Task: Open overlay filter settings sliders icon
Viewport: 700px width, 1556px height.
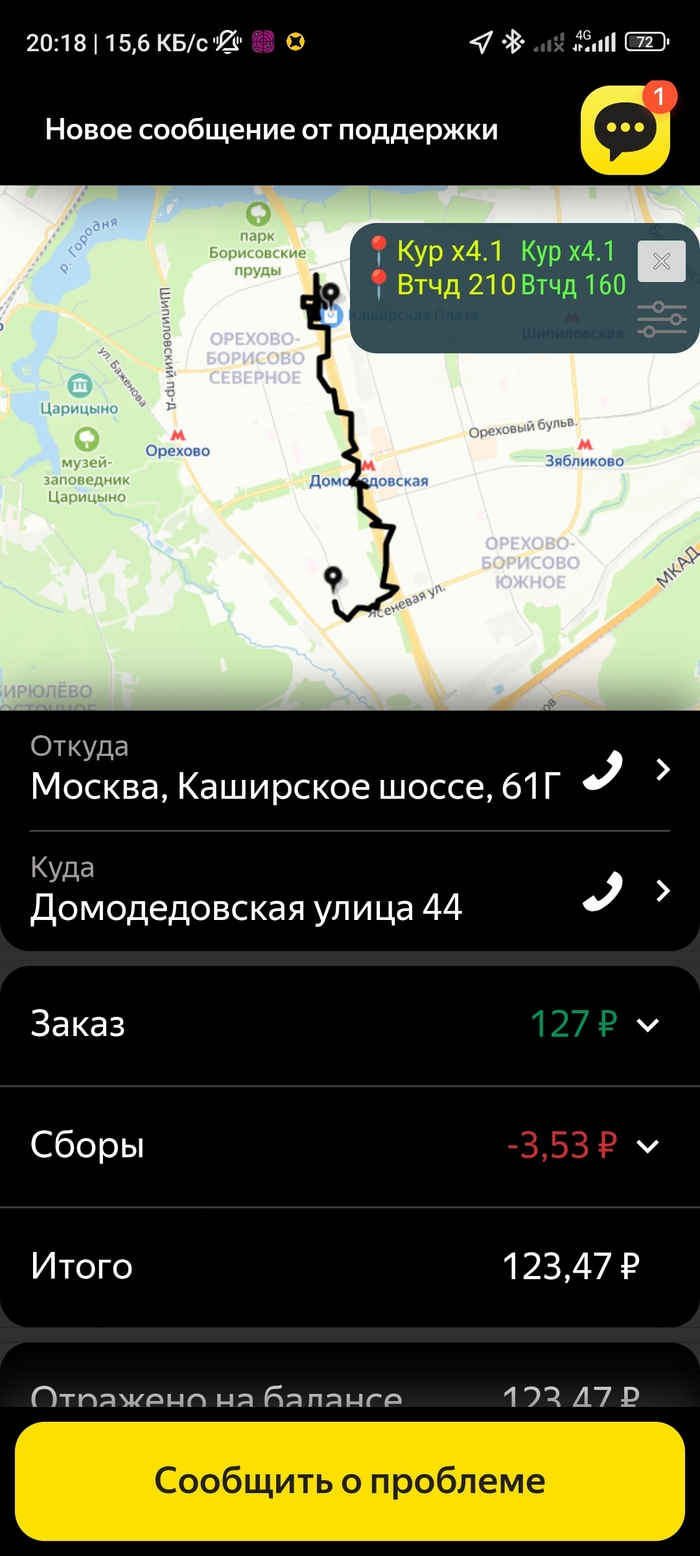Action: [661, 320]
